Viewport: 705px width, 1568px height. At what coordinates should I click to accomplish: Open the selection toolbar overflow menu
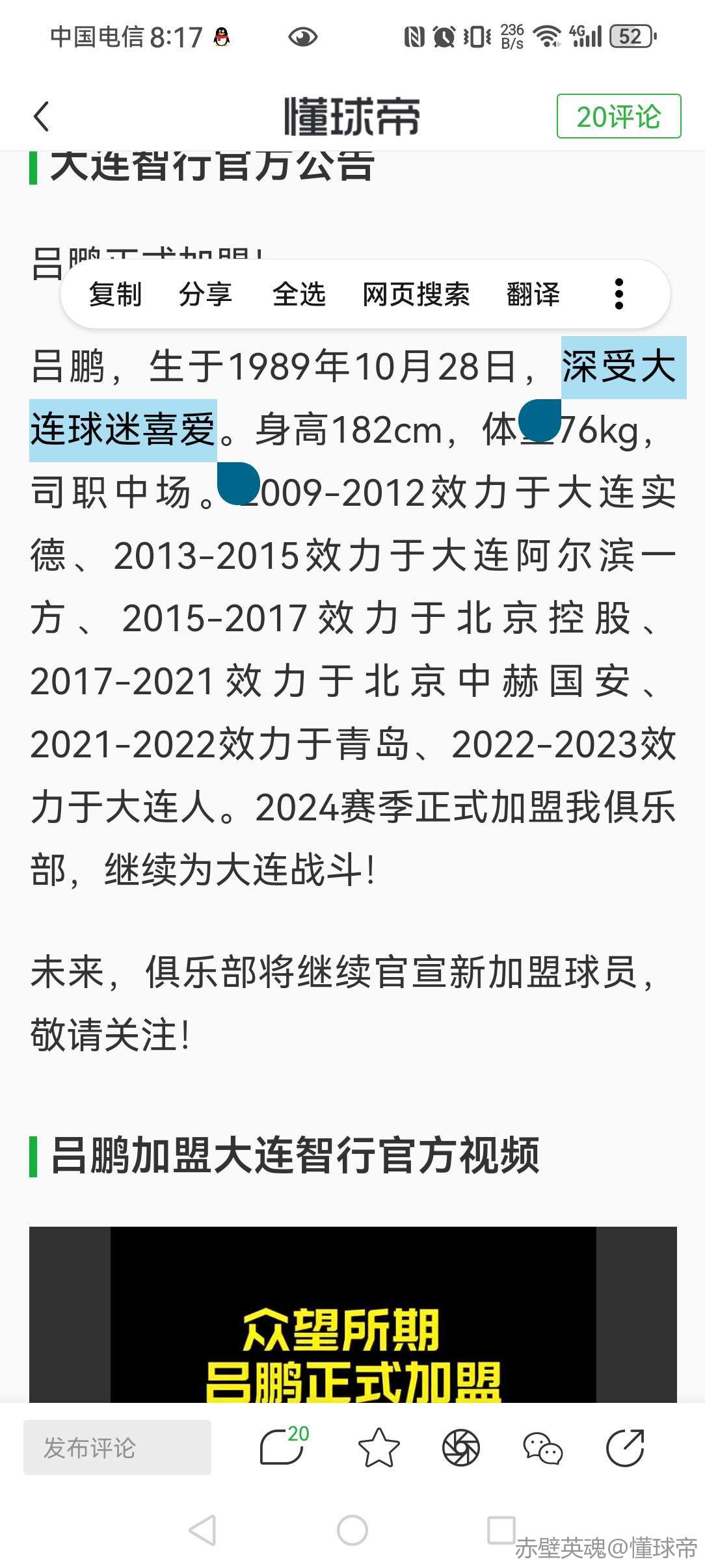619,294
